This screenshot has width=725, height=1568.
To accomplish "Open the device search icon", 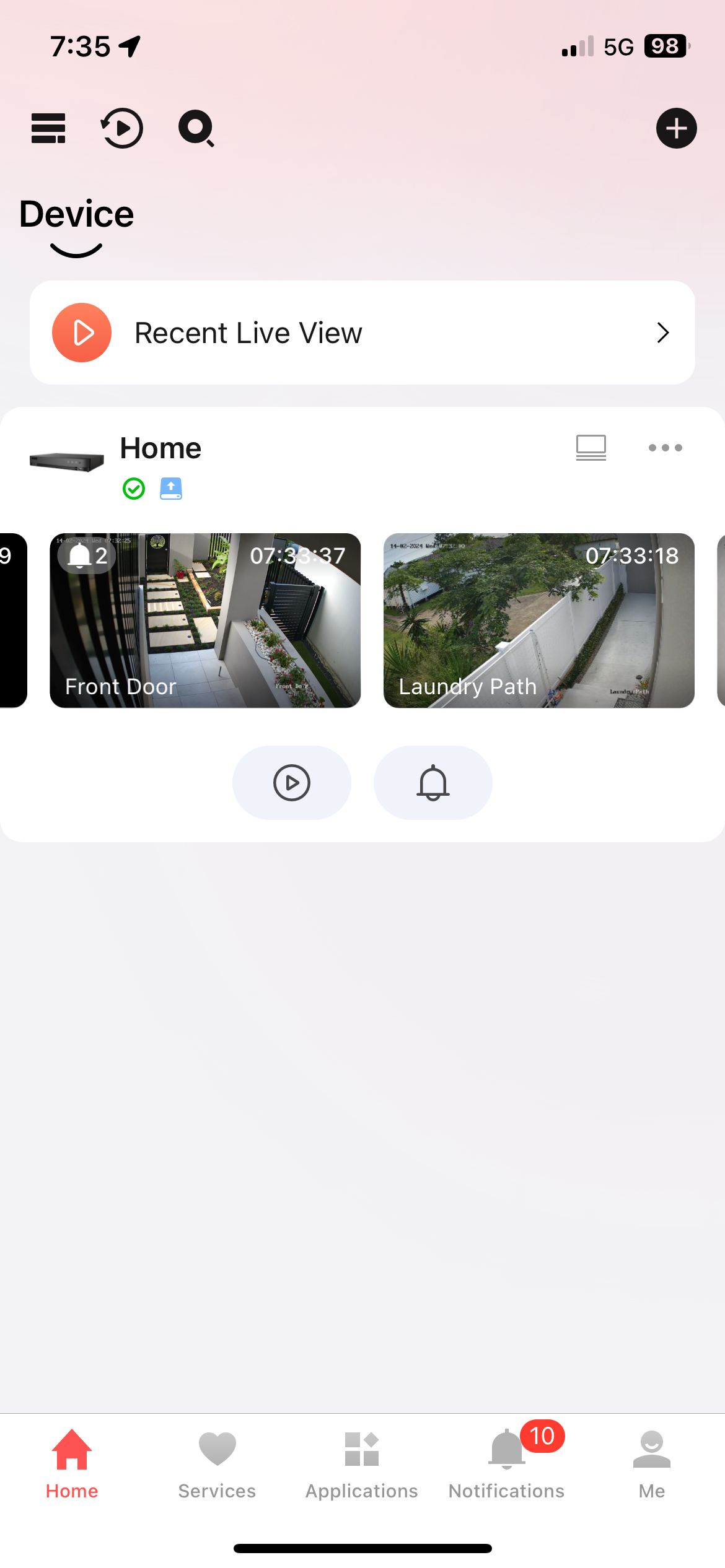I will [x=196, y=128].
